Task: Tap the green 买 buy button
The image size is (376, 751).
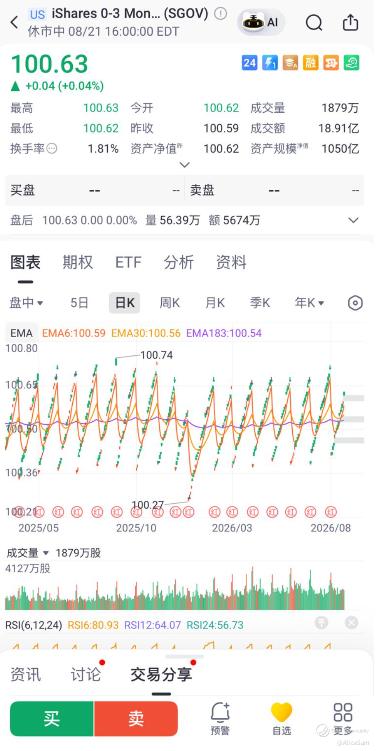Action: pos(52,718)
